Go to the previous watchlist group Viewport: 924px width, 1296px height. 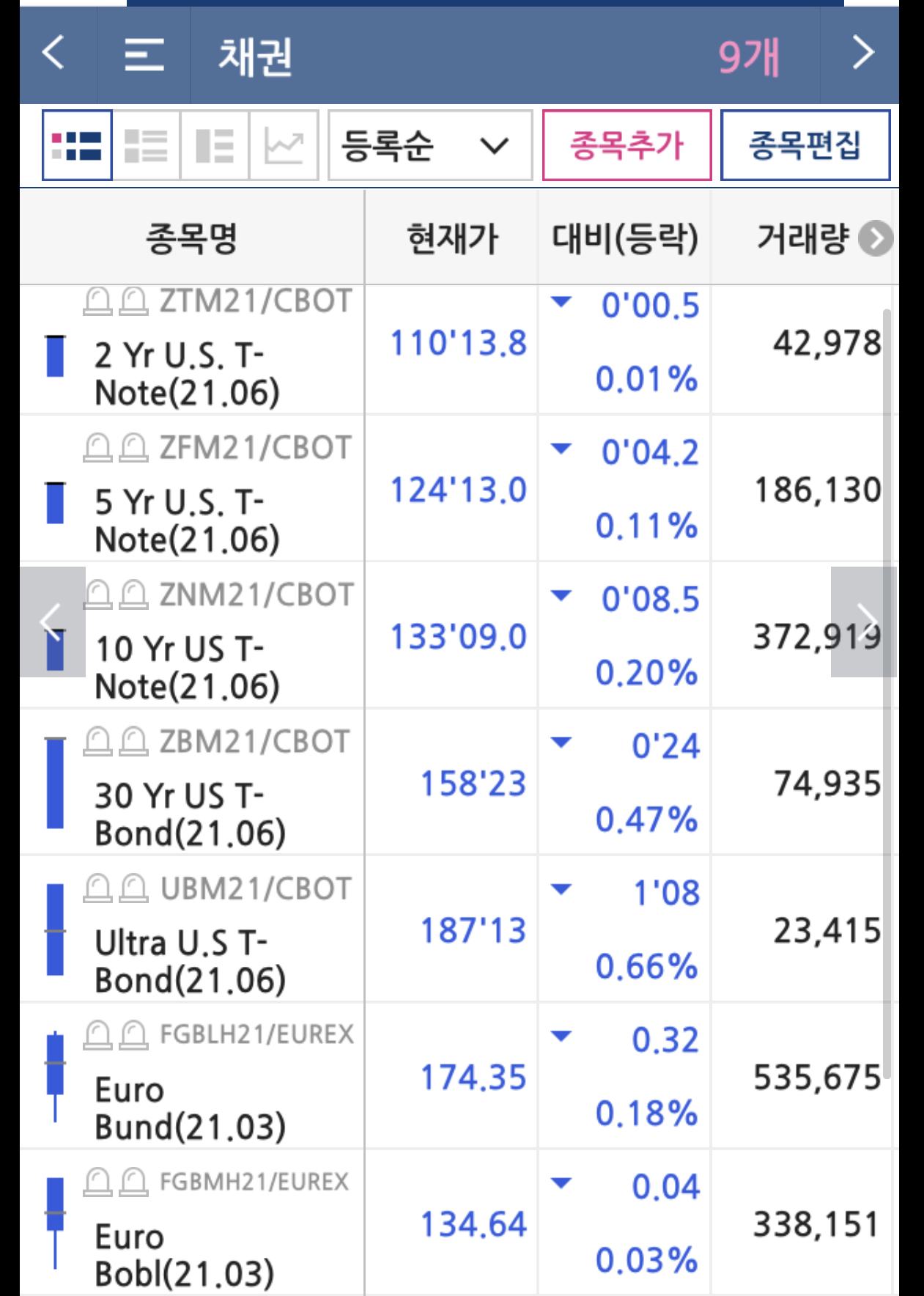(x=53, y=54)
